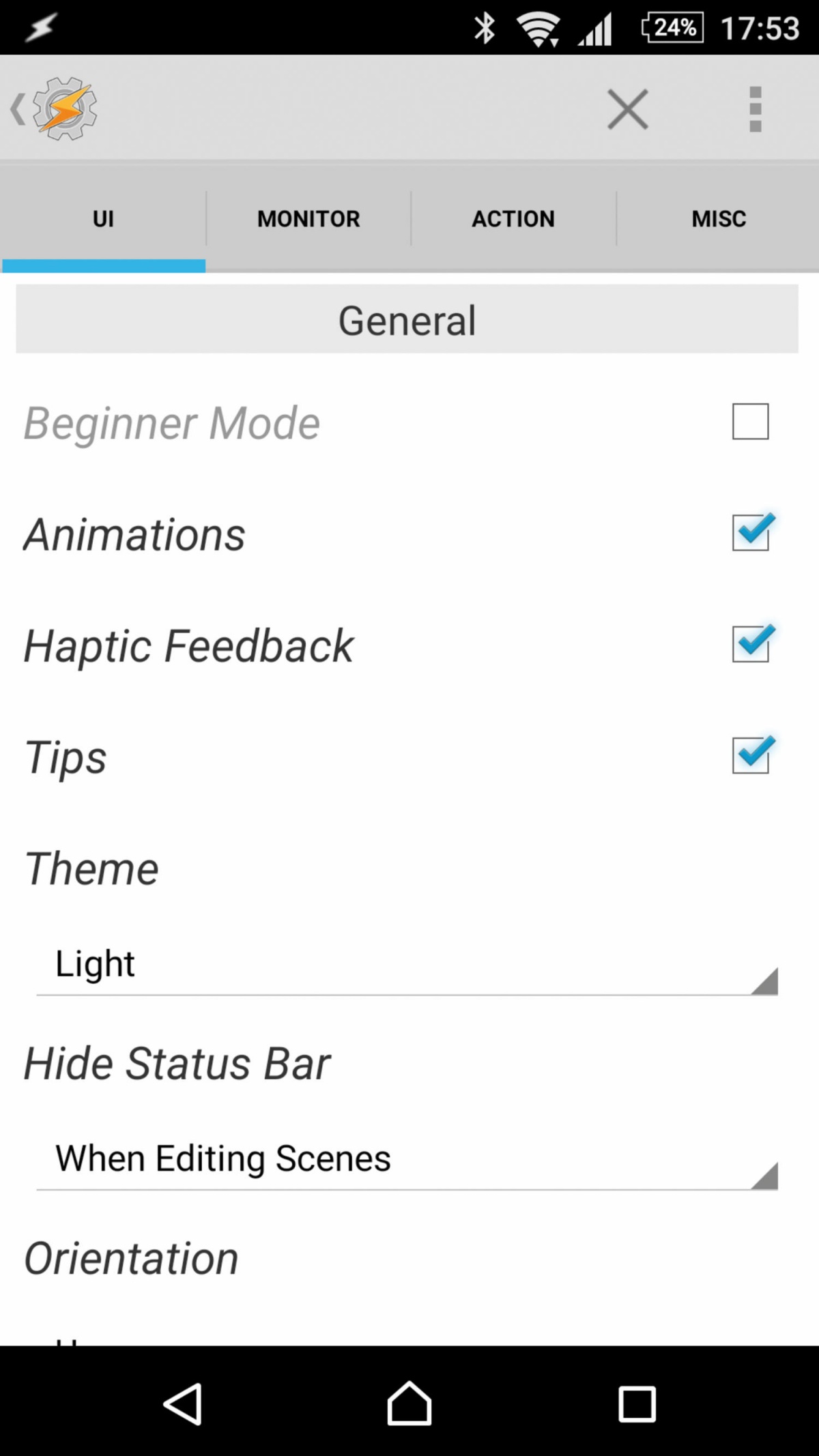
Task: Open the Theme dropdown showing Light
Action: [x=407, y=965]
